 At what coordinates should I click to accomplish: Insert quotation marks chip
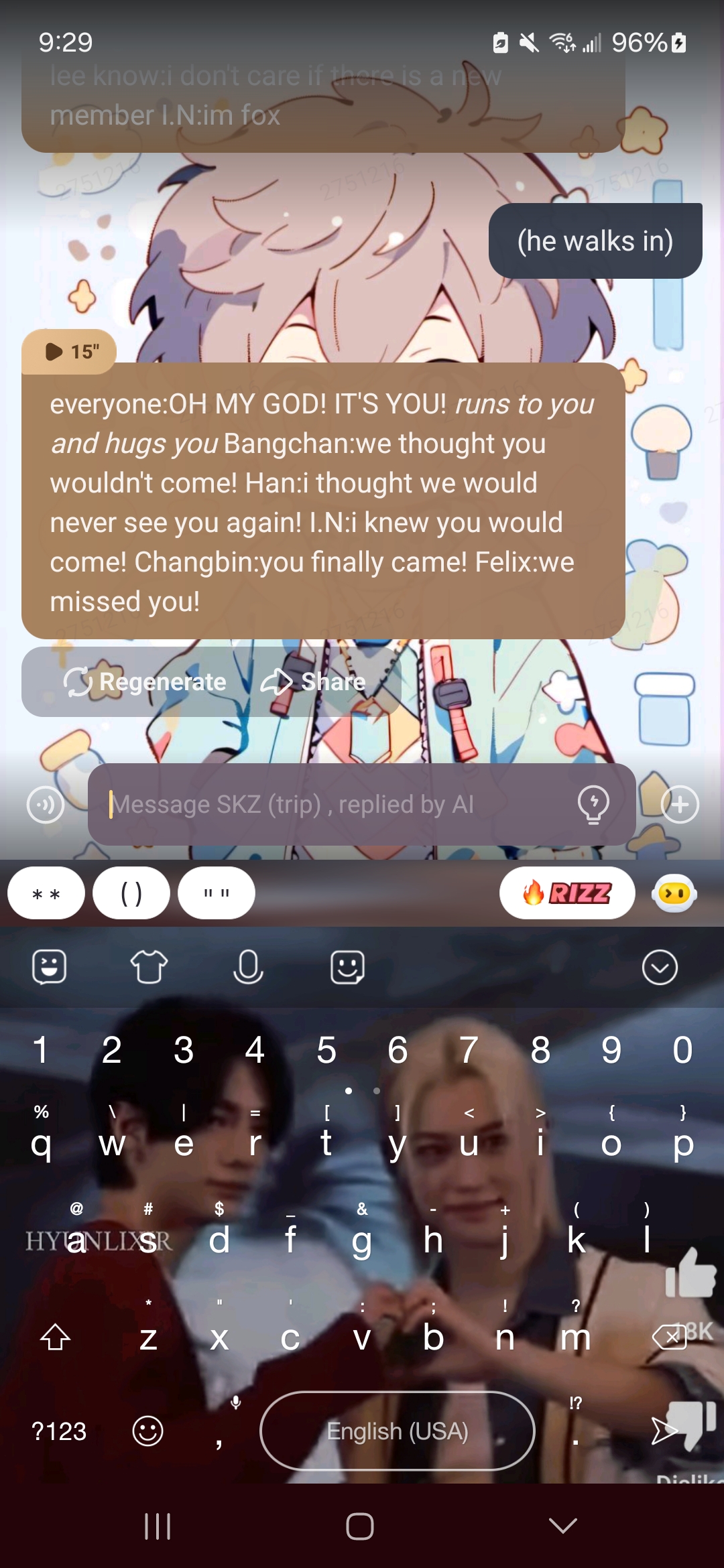[217, 893]
